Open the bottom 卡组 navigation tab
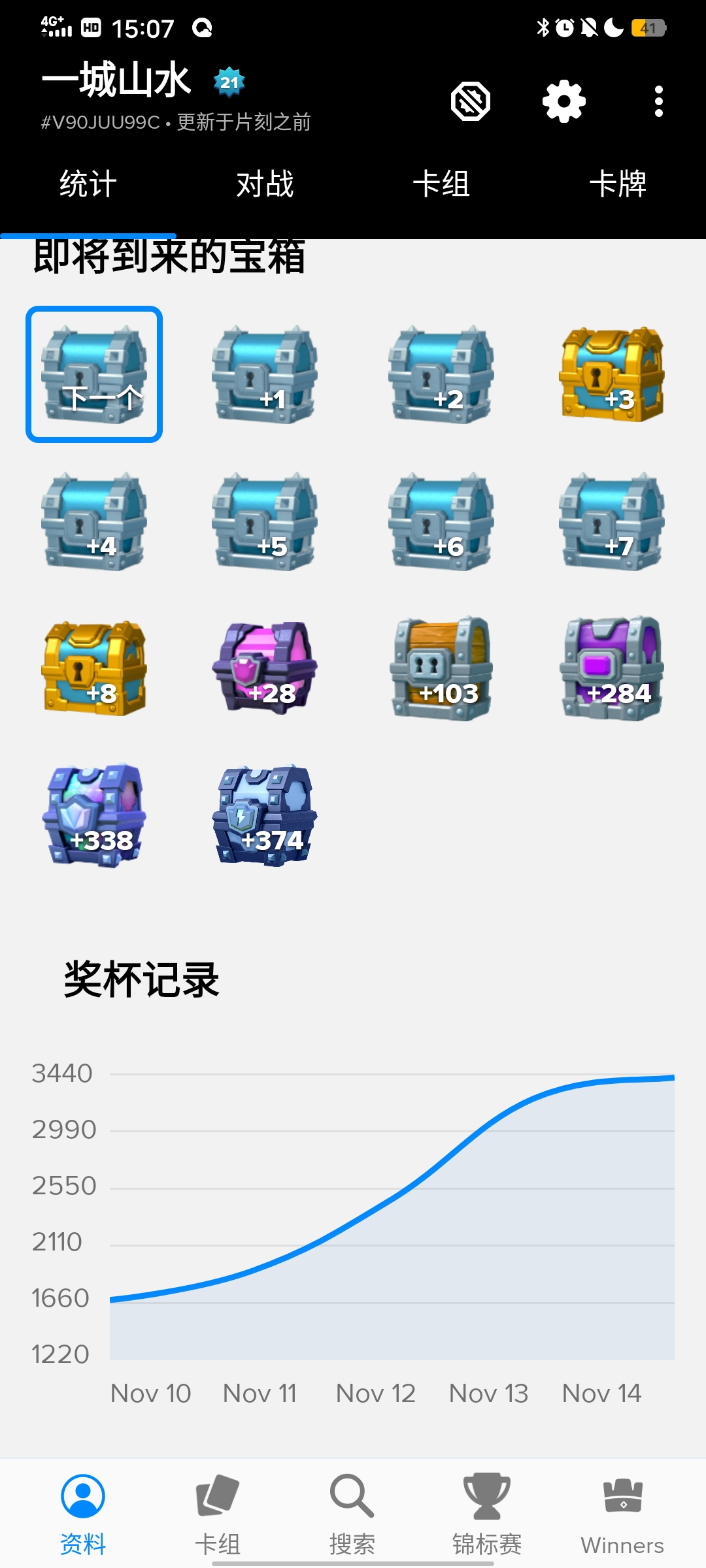706x1568 pixels. pyautogui.click(x=218, y=1512)
